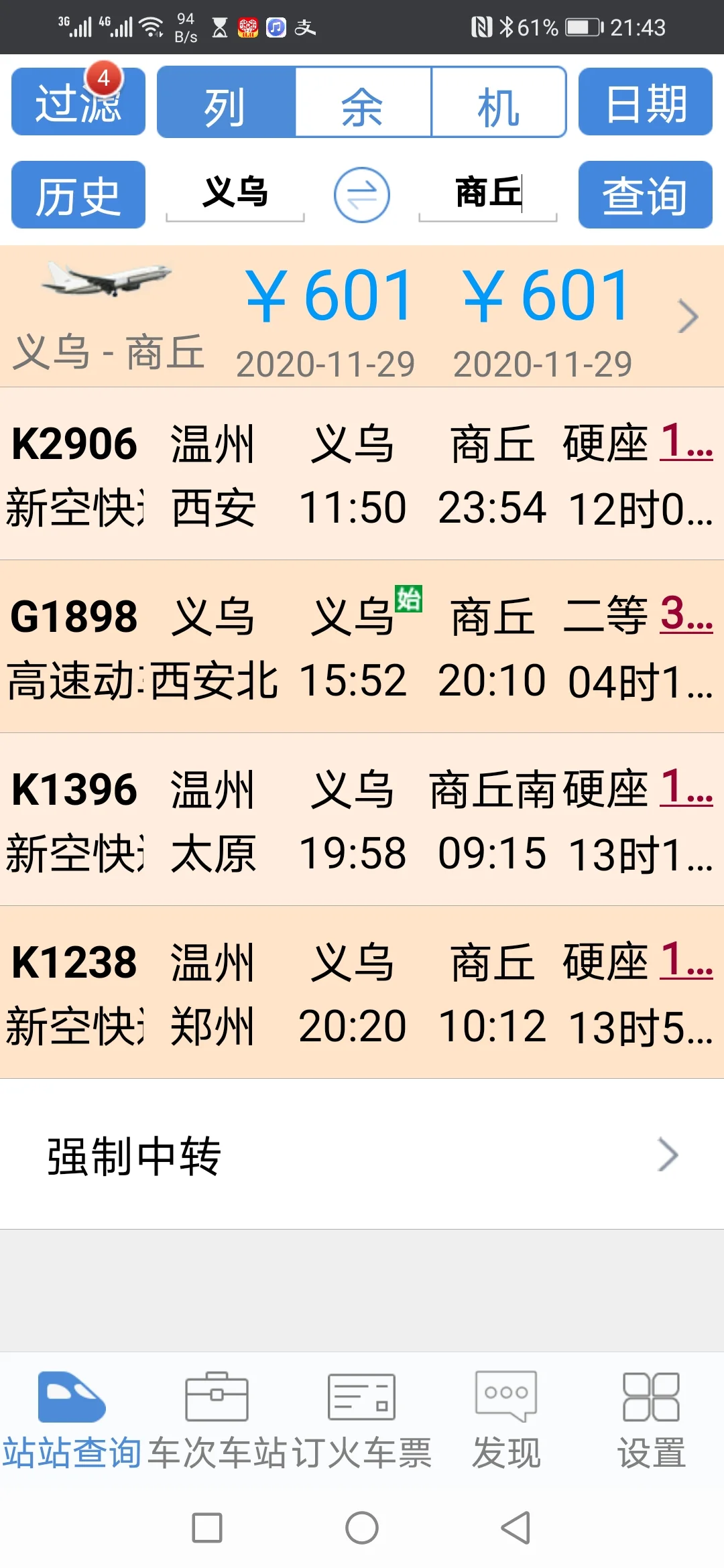Open the 过滤 filter with badge 4
The width and height of the screenshot is (724, 1568).
[x=78, y=102]
